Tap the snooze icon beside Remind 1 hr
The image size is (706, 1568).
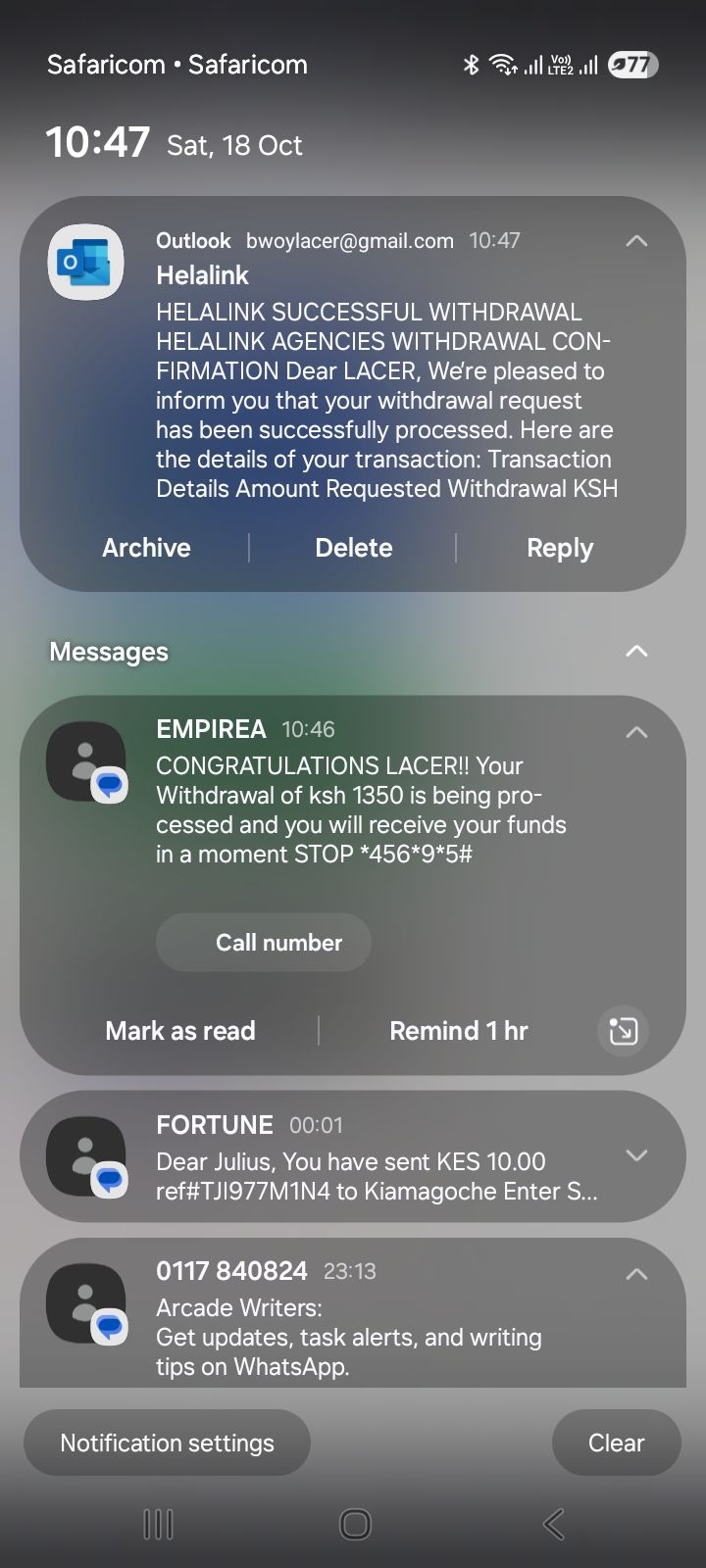[x=622, y=1030]
